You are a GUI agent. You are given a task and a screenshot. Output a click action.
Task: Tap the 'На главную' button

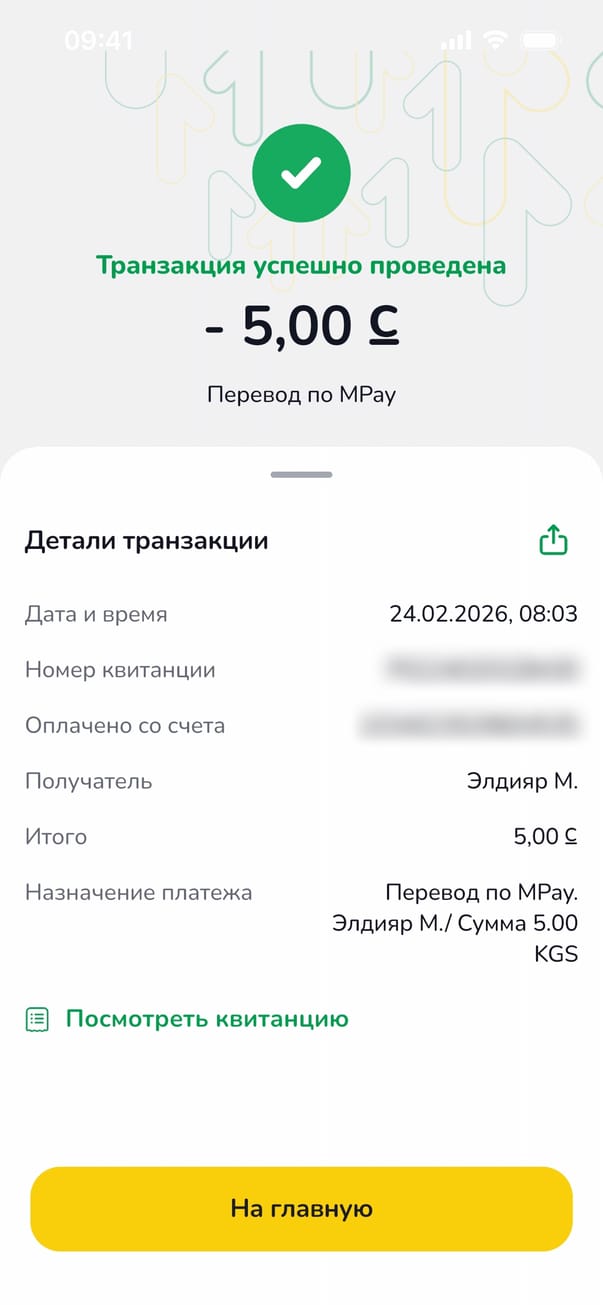click(x=301, y=1208)
